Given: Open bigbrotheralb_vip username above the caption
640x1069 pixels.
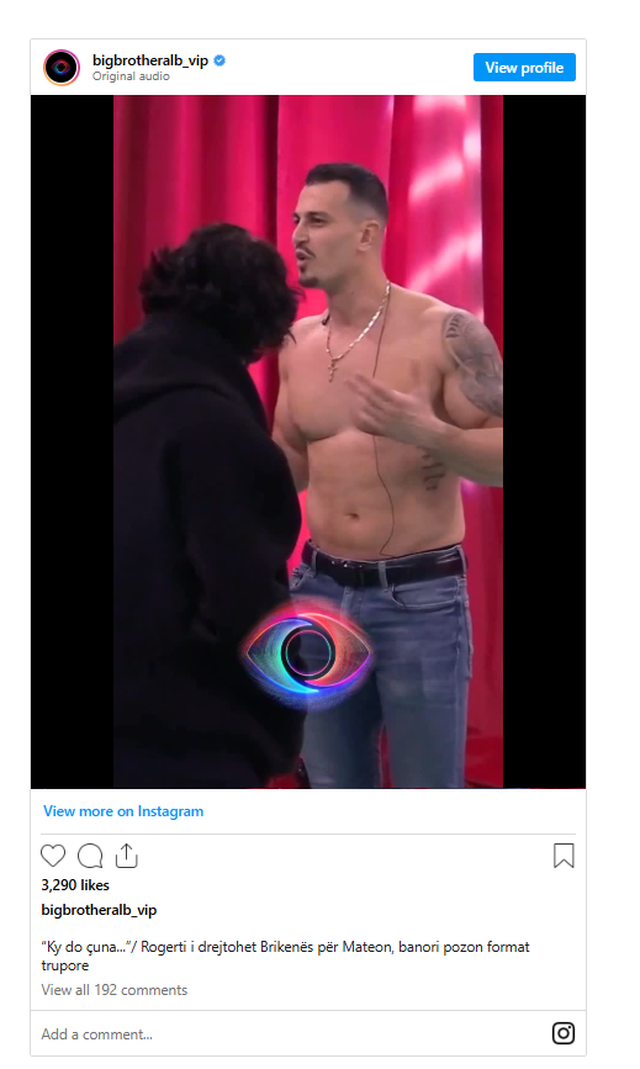Looking at the screenshot, I should tap(99, 910).
